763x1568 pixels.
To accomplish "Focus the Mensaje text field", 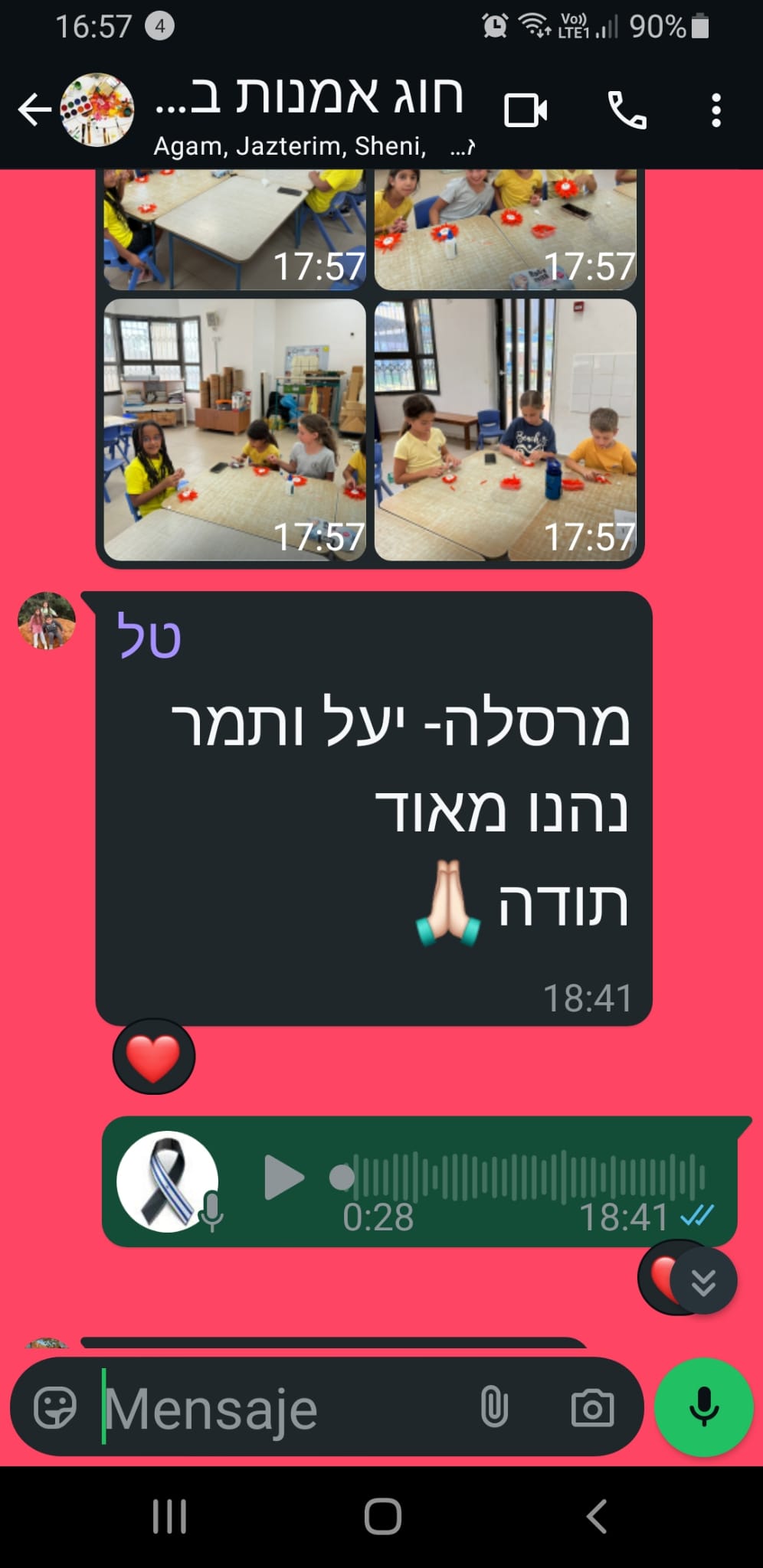I will pos(283,1407).
